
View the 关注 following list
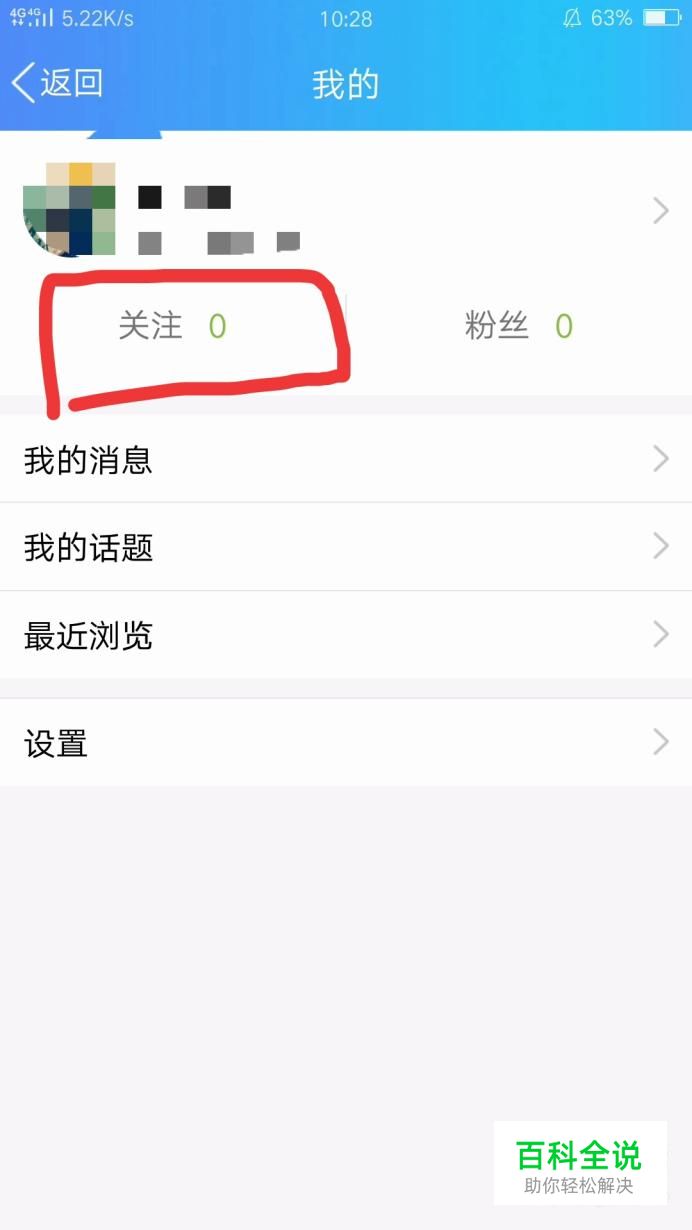[172, 326]
